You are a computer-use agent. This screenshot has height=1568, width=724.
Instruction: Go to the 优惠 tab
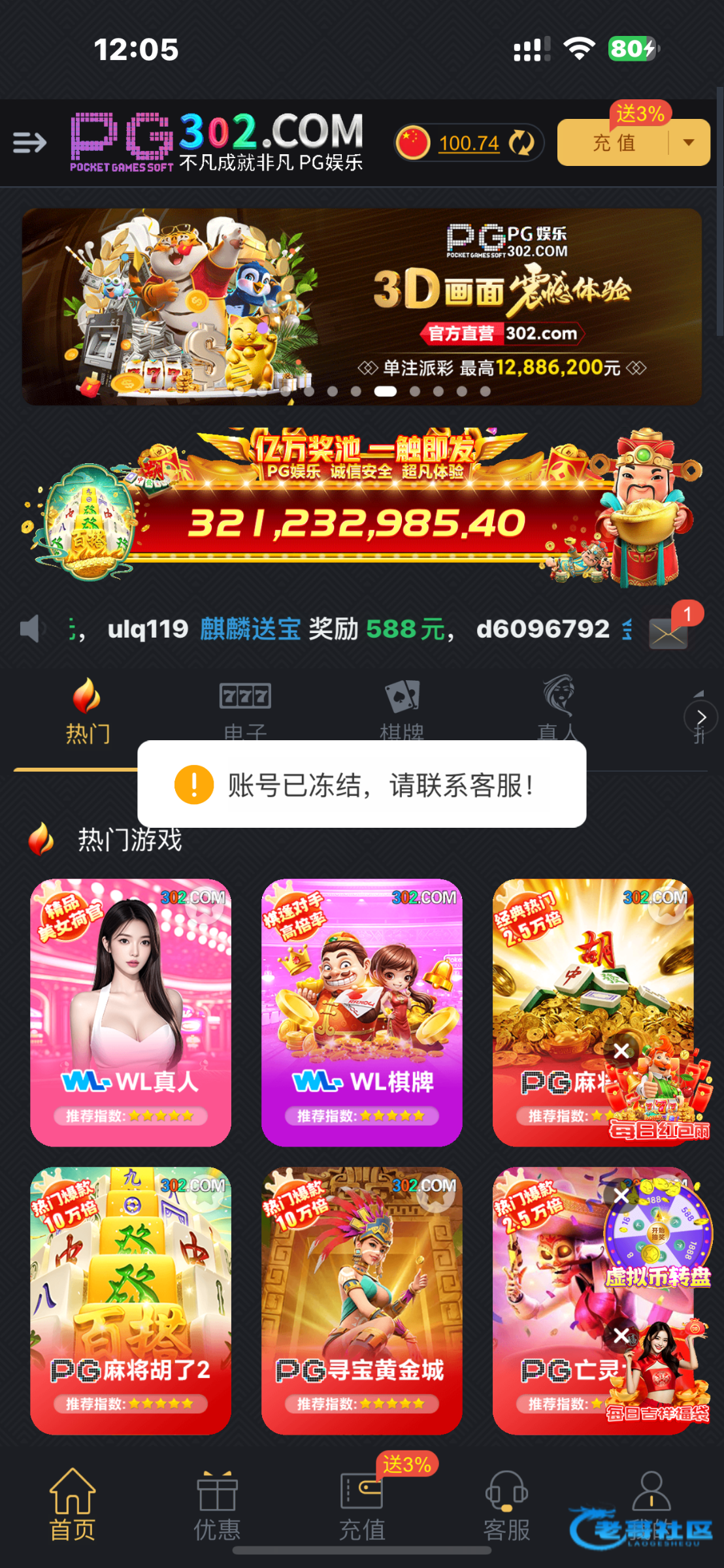(217, 1507)
